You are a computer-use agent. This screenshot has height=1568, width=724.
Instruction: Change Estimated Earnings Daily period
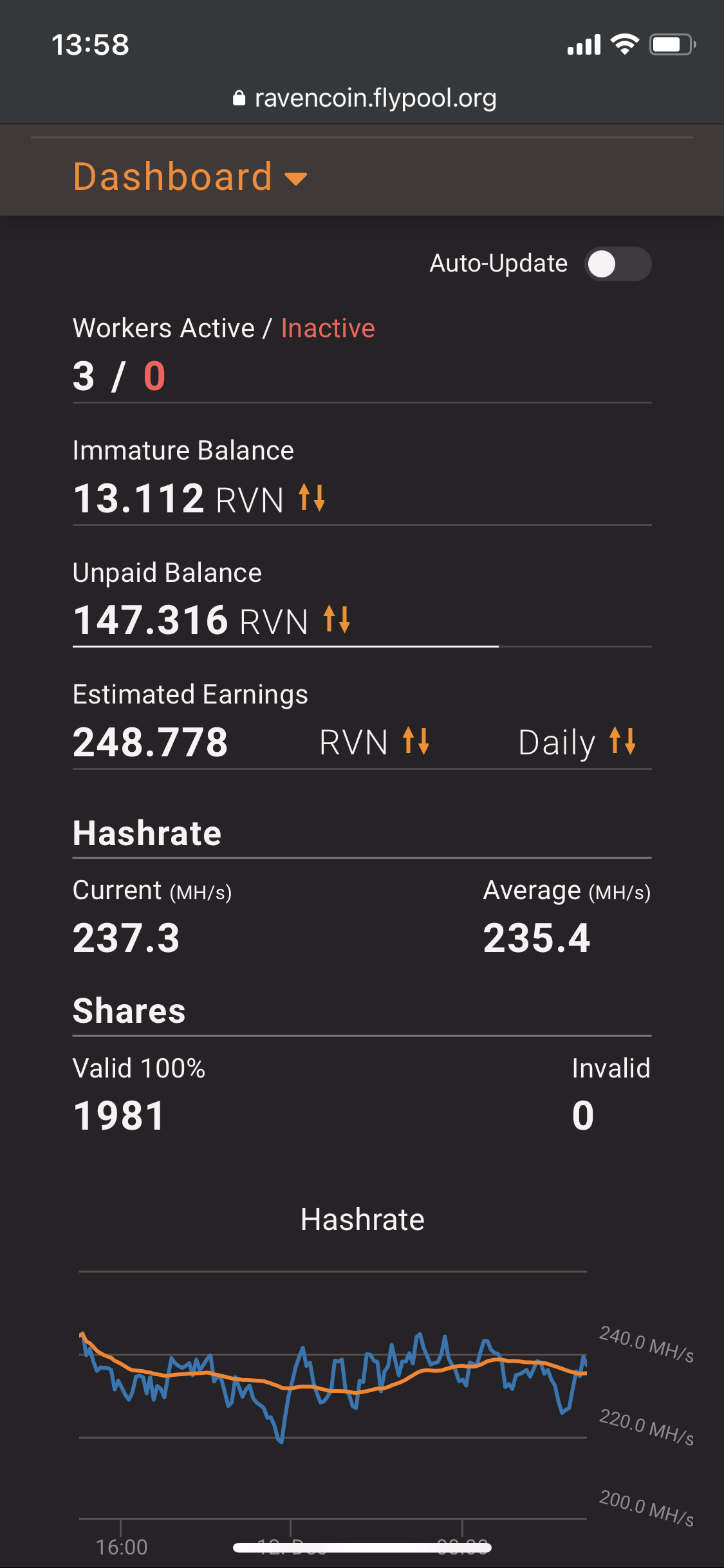[x=622, y=741]
